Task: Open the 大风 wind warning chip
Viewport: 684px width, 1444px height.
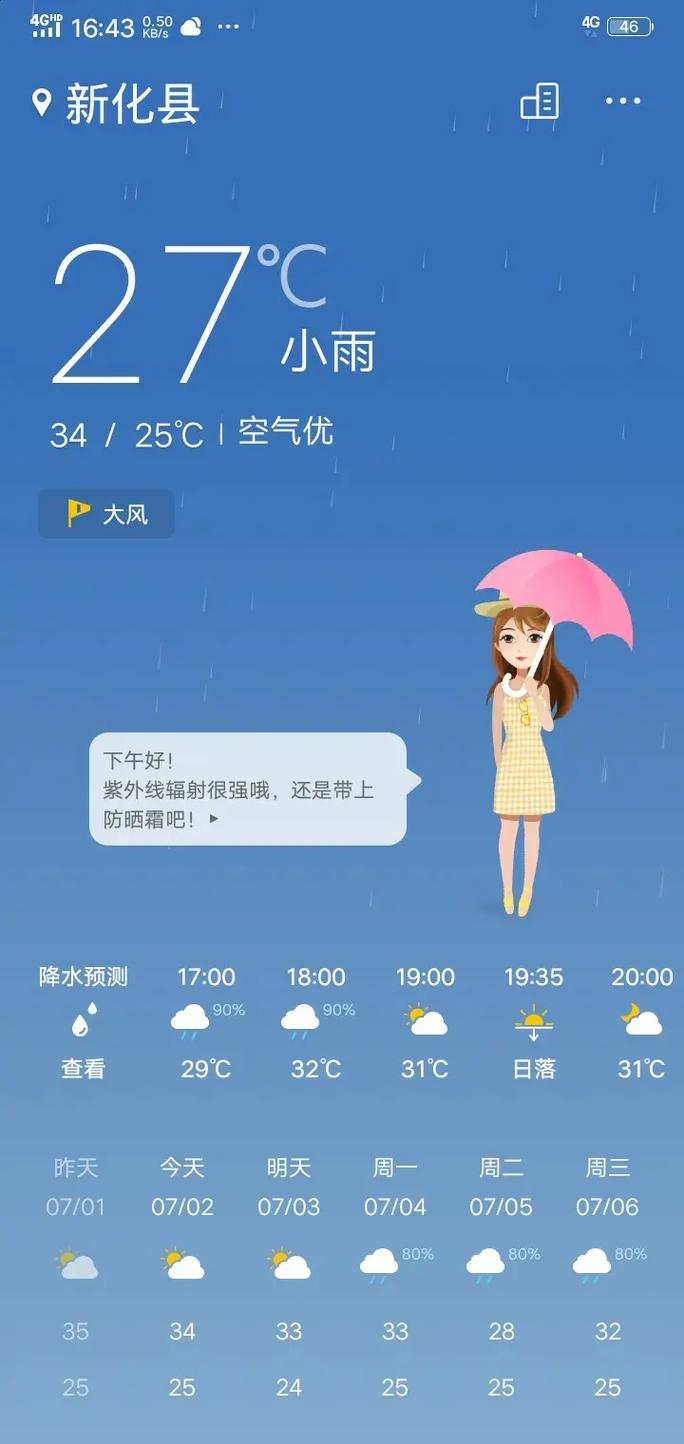Action: coord(106,514)
